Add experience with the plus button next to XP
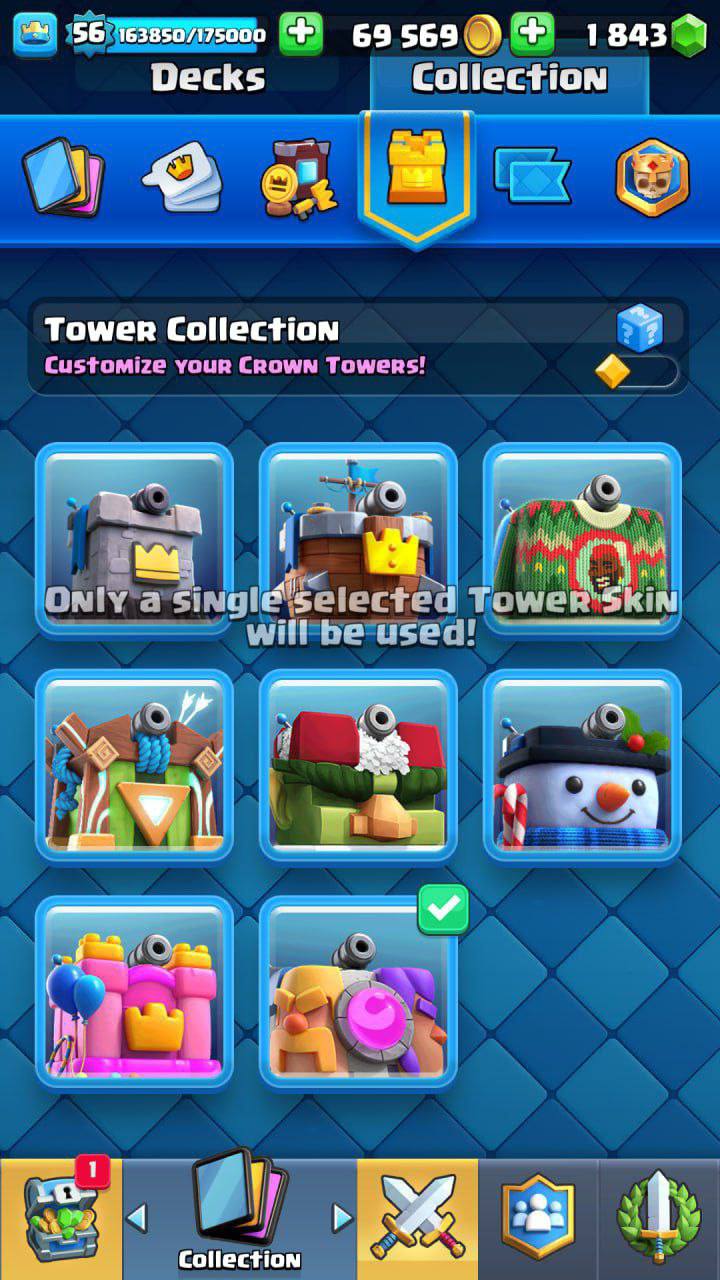This screenshot has height=1280, width=720. pos(300,36)
